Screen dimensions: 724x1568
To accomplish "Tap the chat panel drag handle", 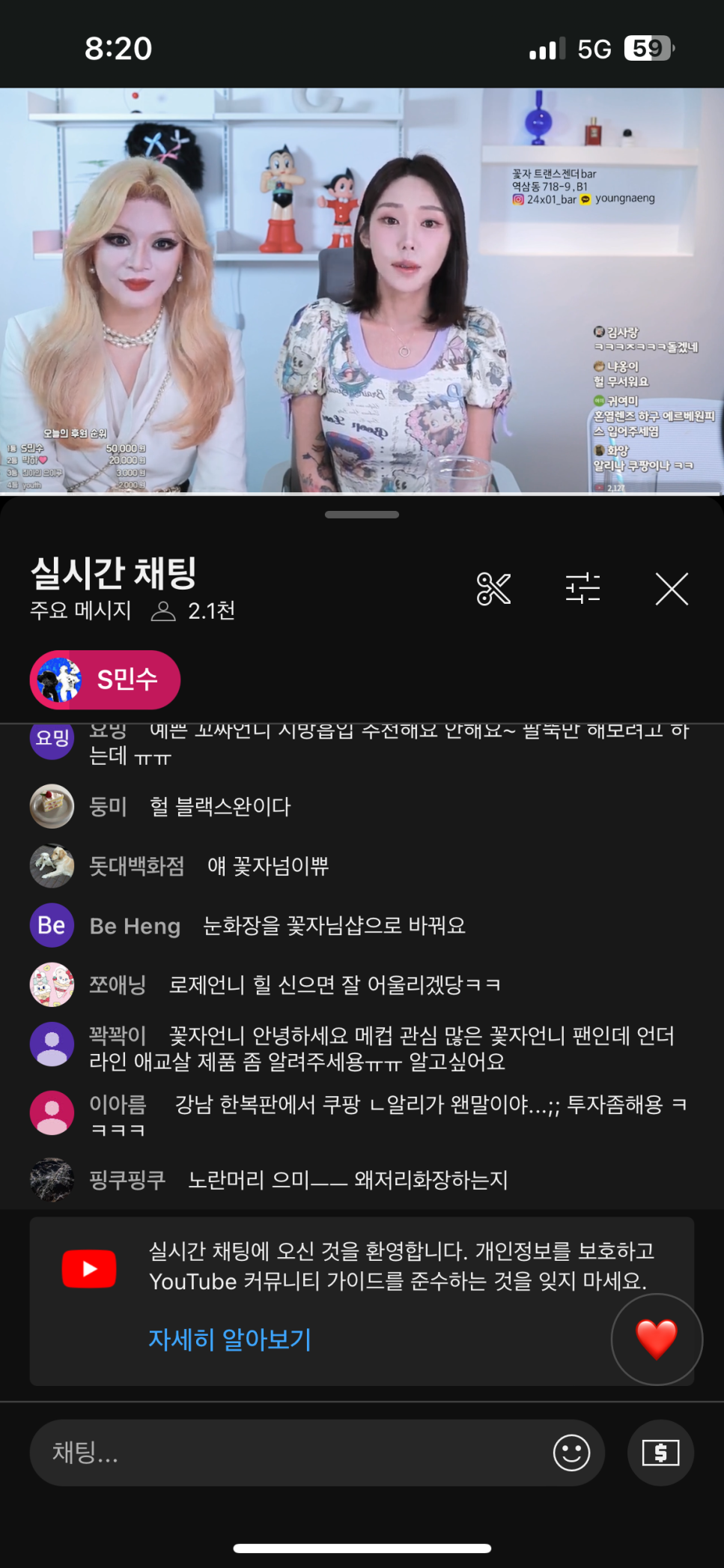I will pos(362,515).
